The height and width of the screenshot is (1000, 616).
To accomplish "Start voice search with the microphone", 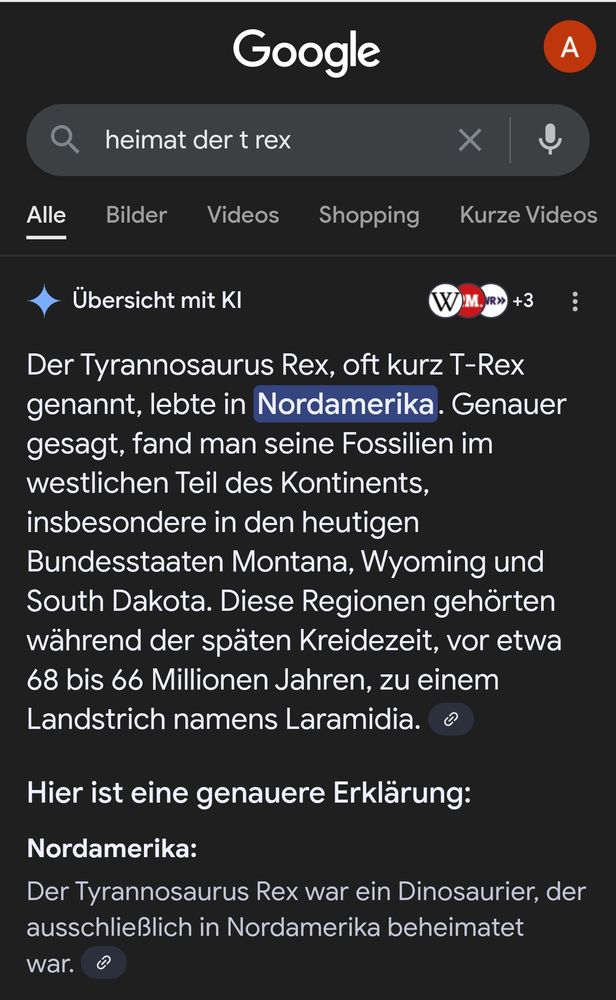I will (549, 140).
